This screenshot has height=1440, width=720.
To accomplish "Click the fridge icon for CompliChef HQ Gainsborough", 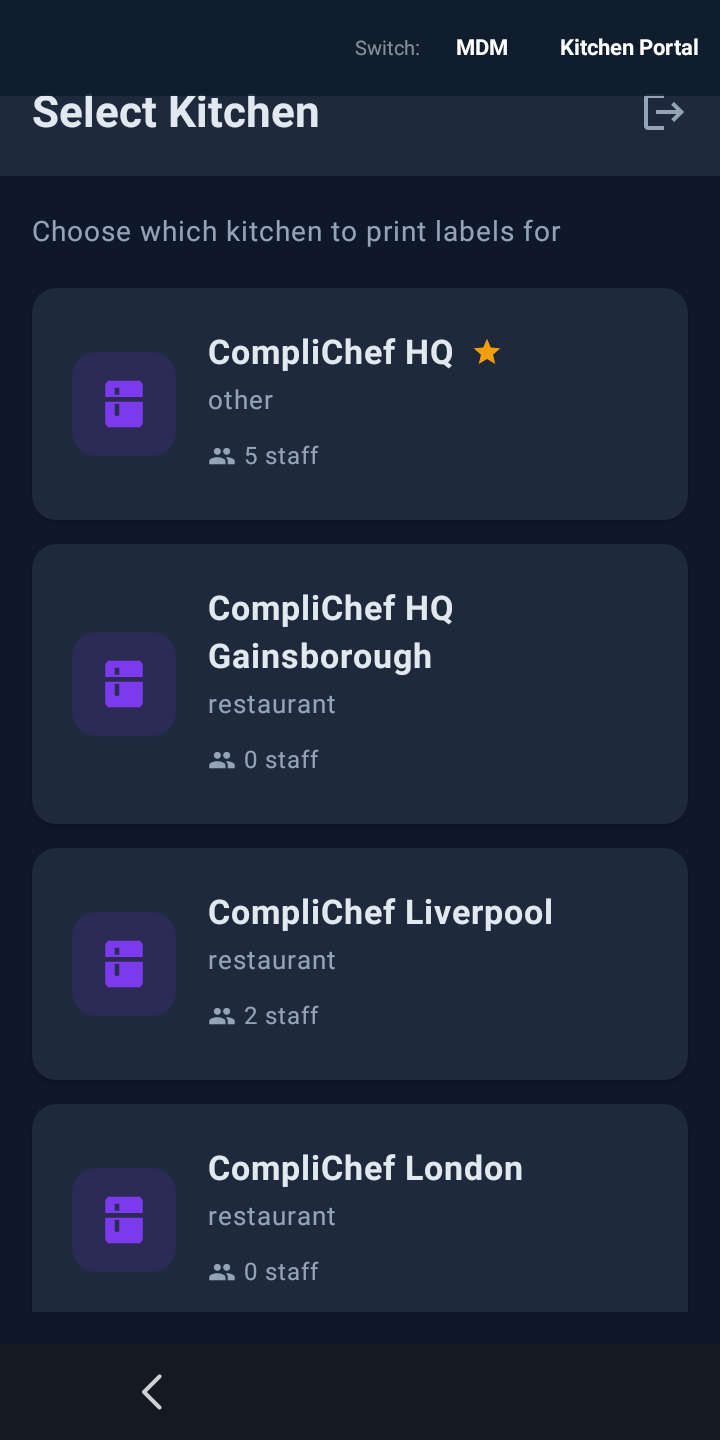I will 123,684.
